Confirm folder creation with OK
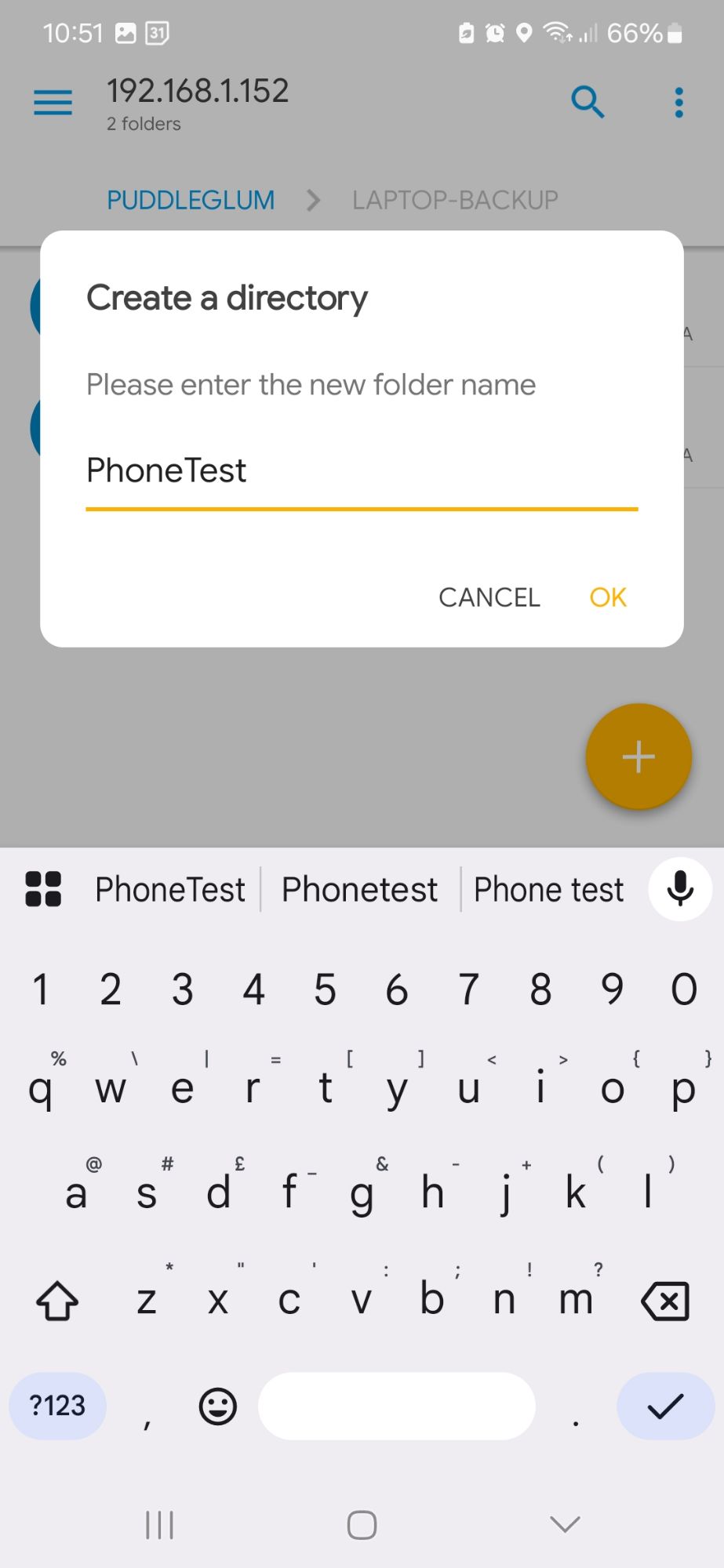Screen dimensions: 724x1568 click(608, 597)
